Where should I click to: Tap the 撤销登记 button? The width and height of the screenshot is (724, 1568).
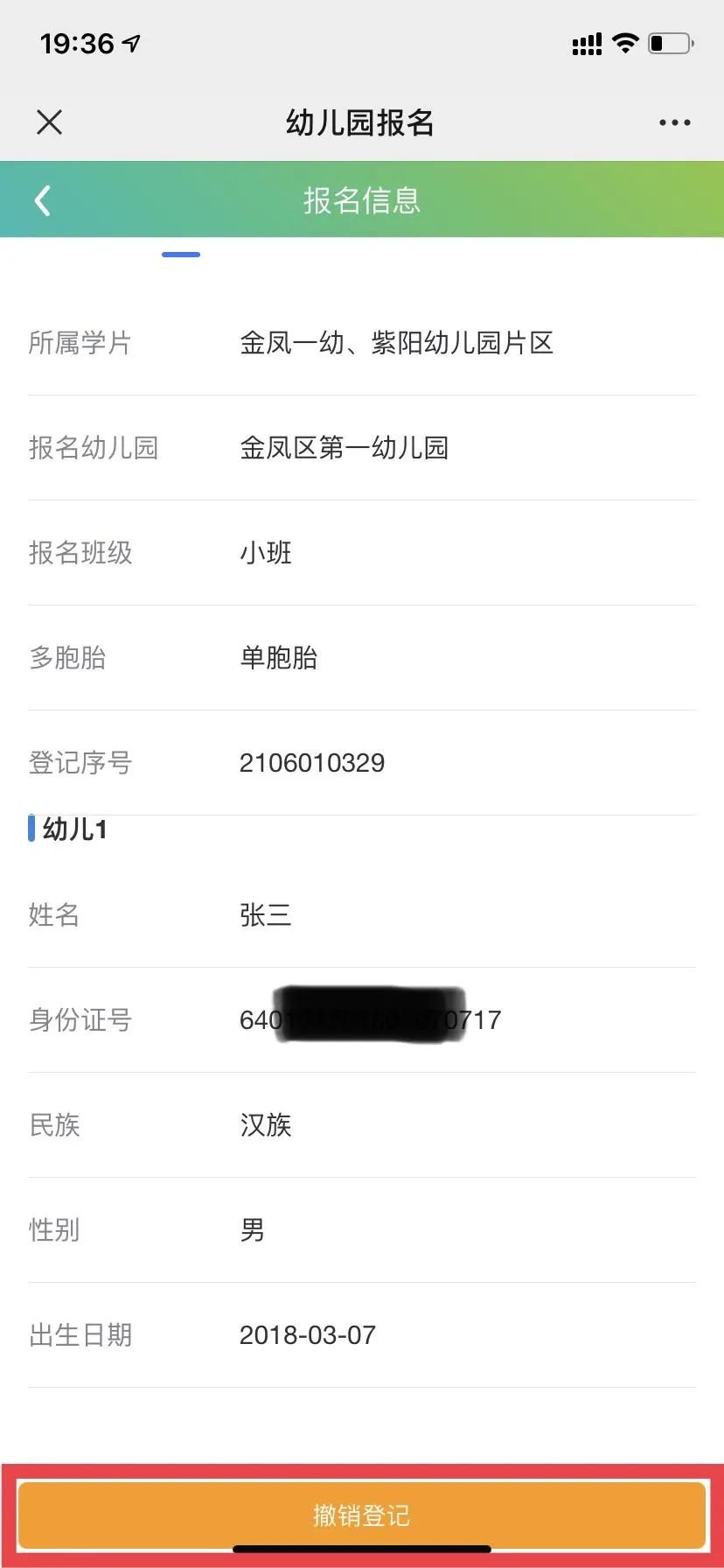point(361,1515)
